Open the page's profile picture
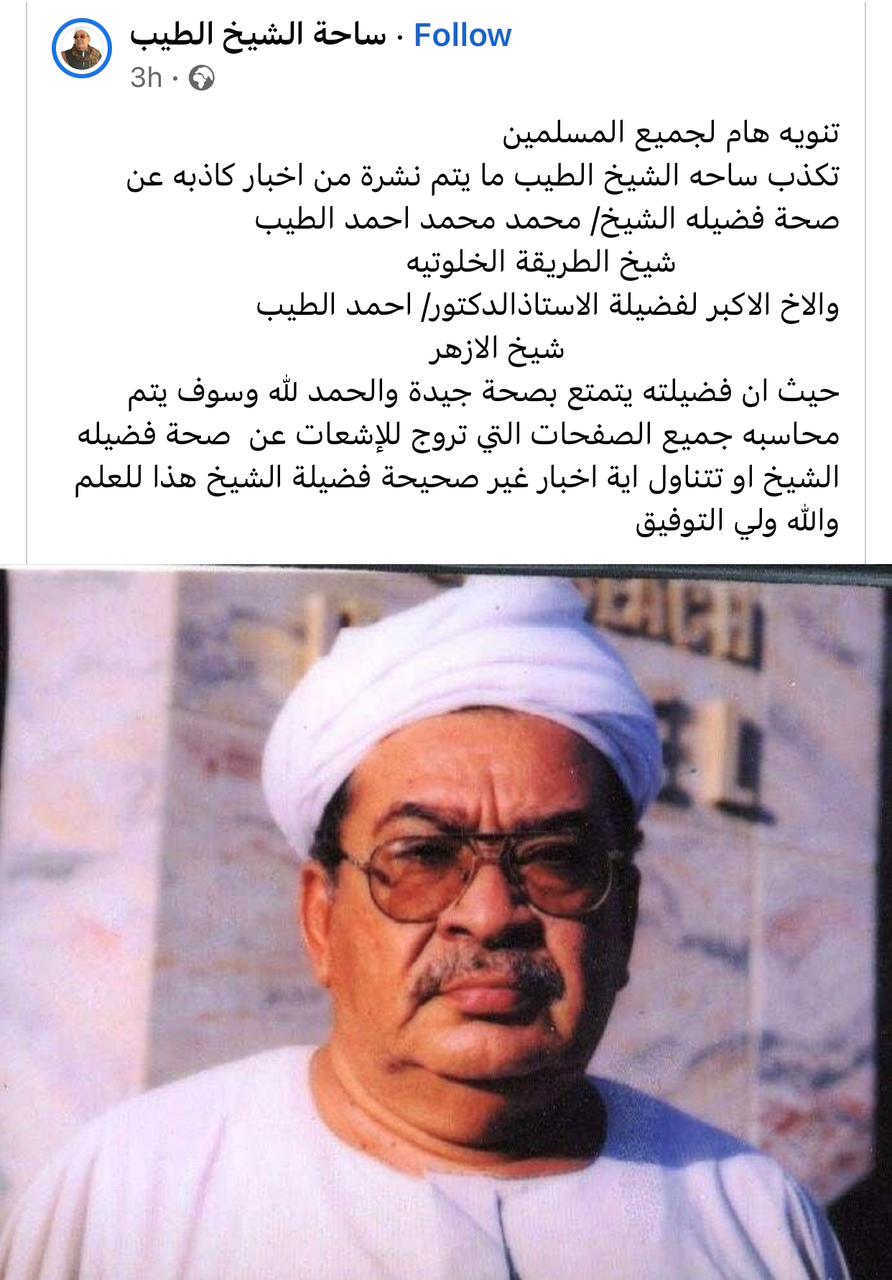Screen dimensions: 892x1280 click(81, 48)
